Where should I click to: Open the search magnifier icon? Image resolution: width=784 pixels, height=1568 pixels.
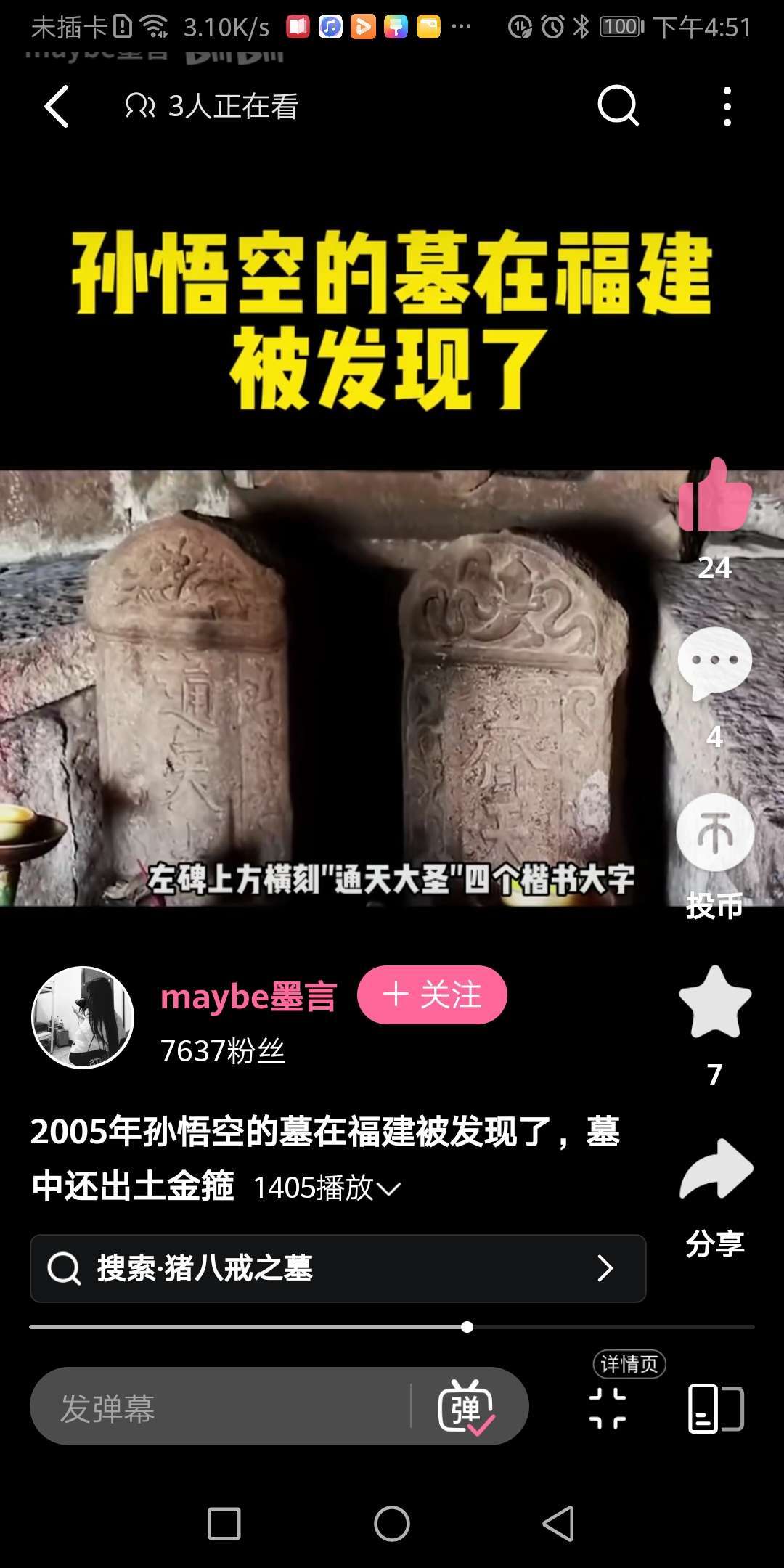pyautogui.click(x=618, y=107)
